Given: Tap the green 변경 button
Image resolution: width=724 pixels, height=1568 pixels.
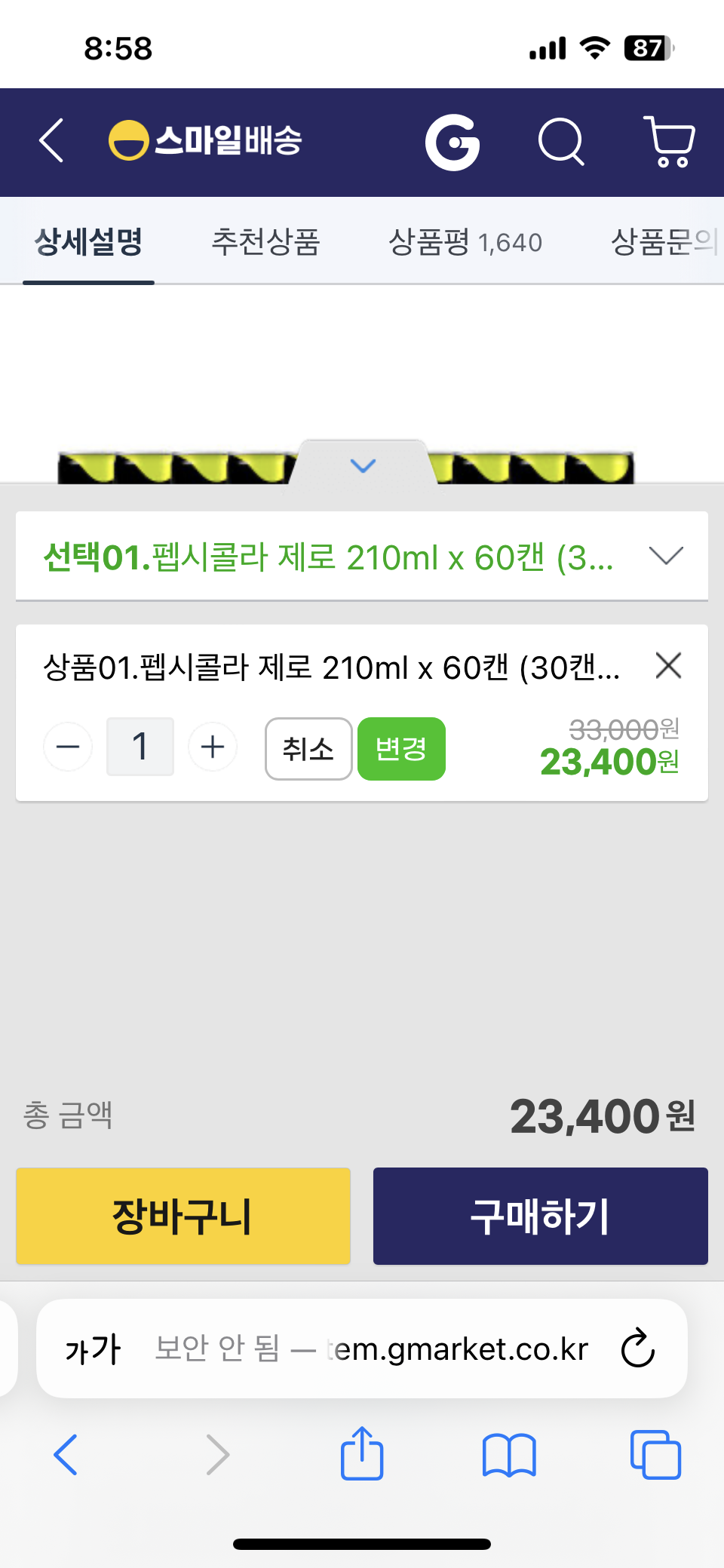Looking at the screenshot, I should point(401,749).
